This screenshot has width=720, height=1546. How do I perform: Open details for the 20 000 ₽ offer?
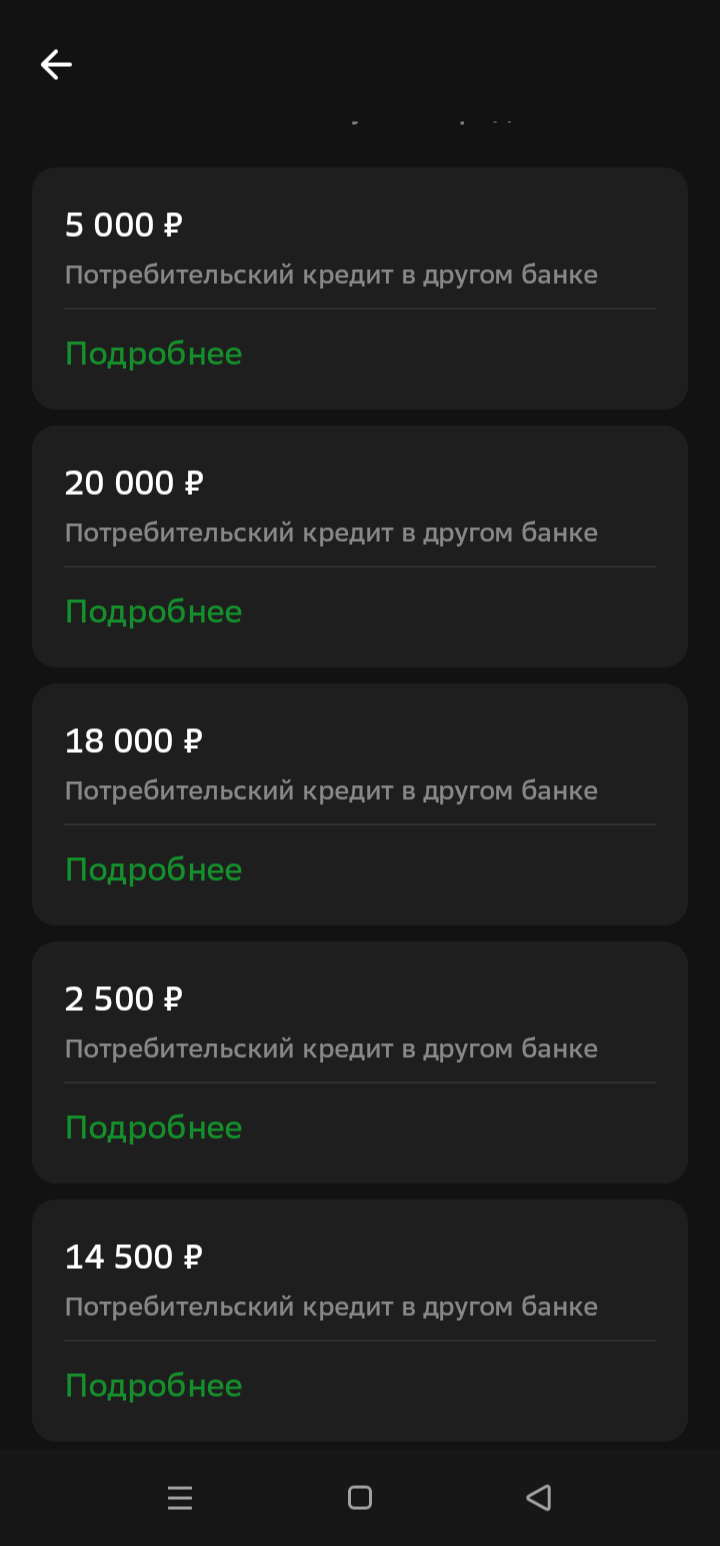tap(153, 611)
